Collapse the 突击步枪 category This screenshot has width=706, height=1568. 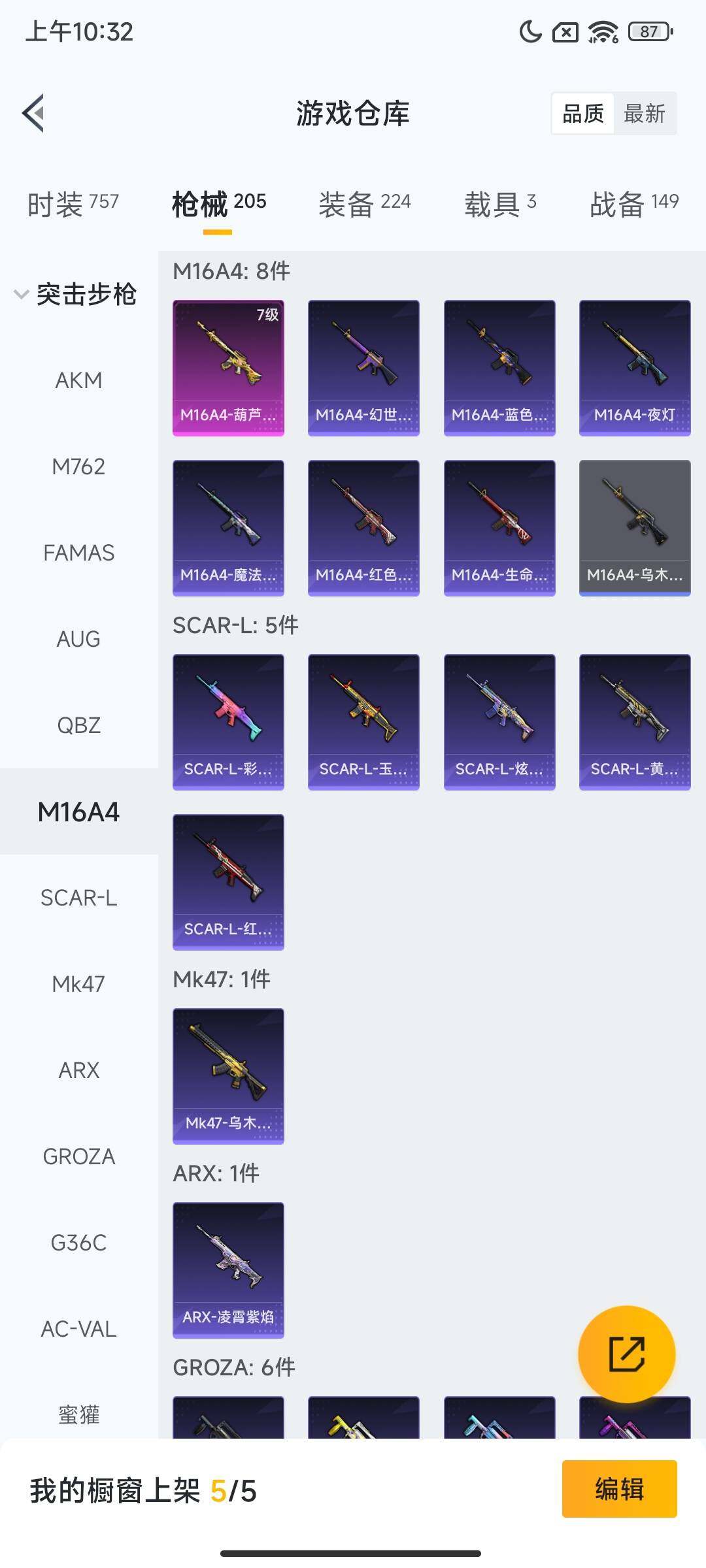(x=75, y=294)
